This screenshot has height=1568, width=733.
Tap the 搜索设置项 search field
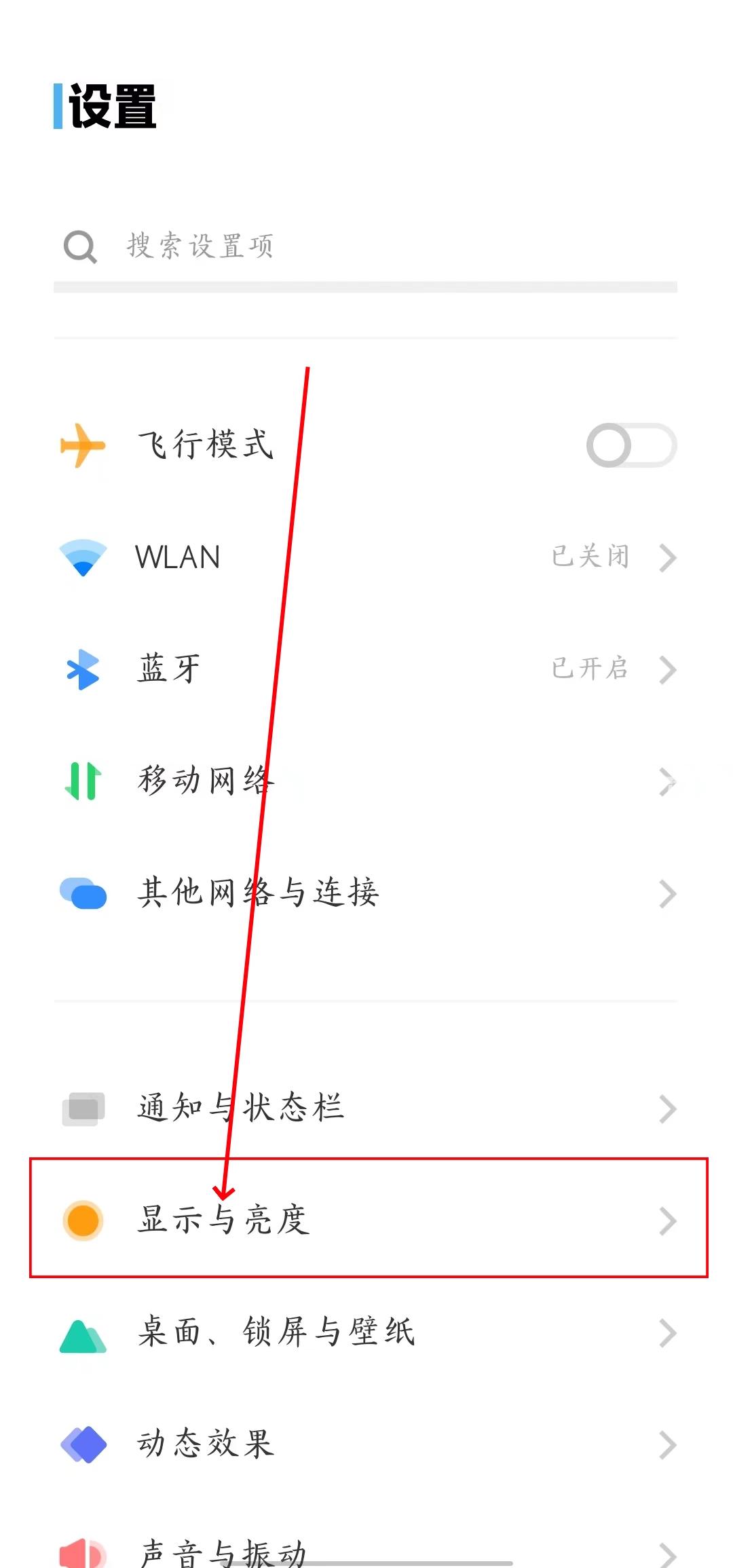(366, 246)
